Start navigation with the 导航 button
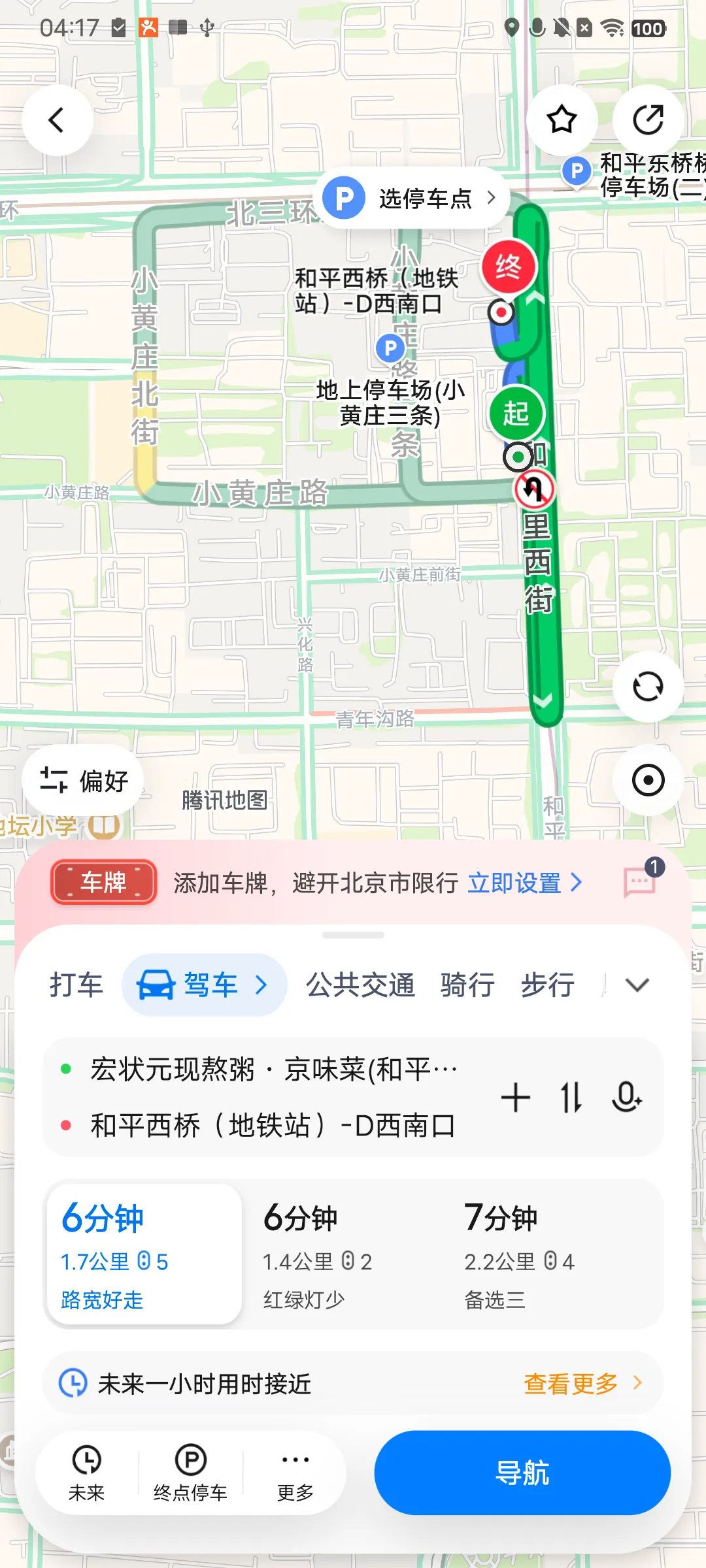This screenshot has width=706, height=1568. tap(522, 1473)
